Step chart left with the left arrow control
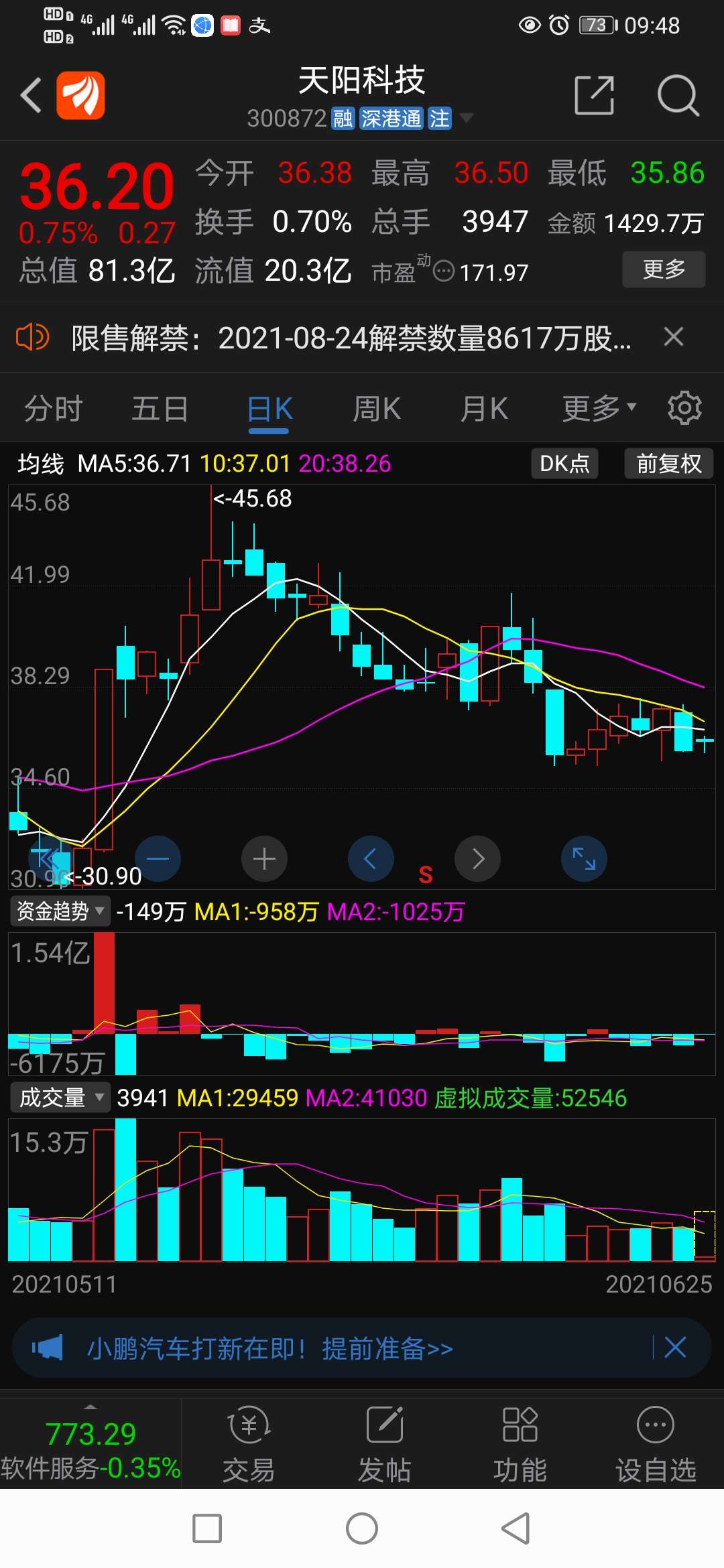 tap(371, 858)
